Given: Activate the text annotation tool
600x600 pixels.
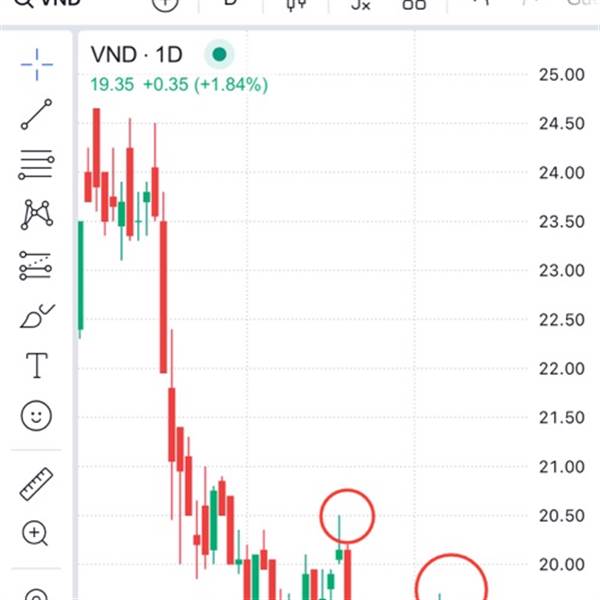Looking at the screenshot, I should coord(37,366).
